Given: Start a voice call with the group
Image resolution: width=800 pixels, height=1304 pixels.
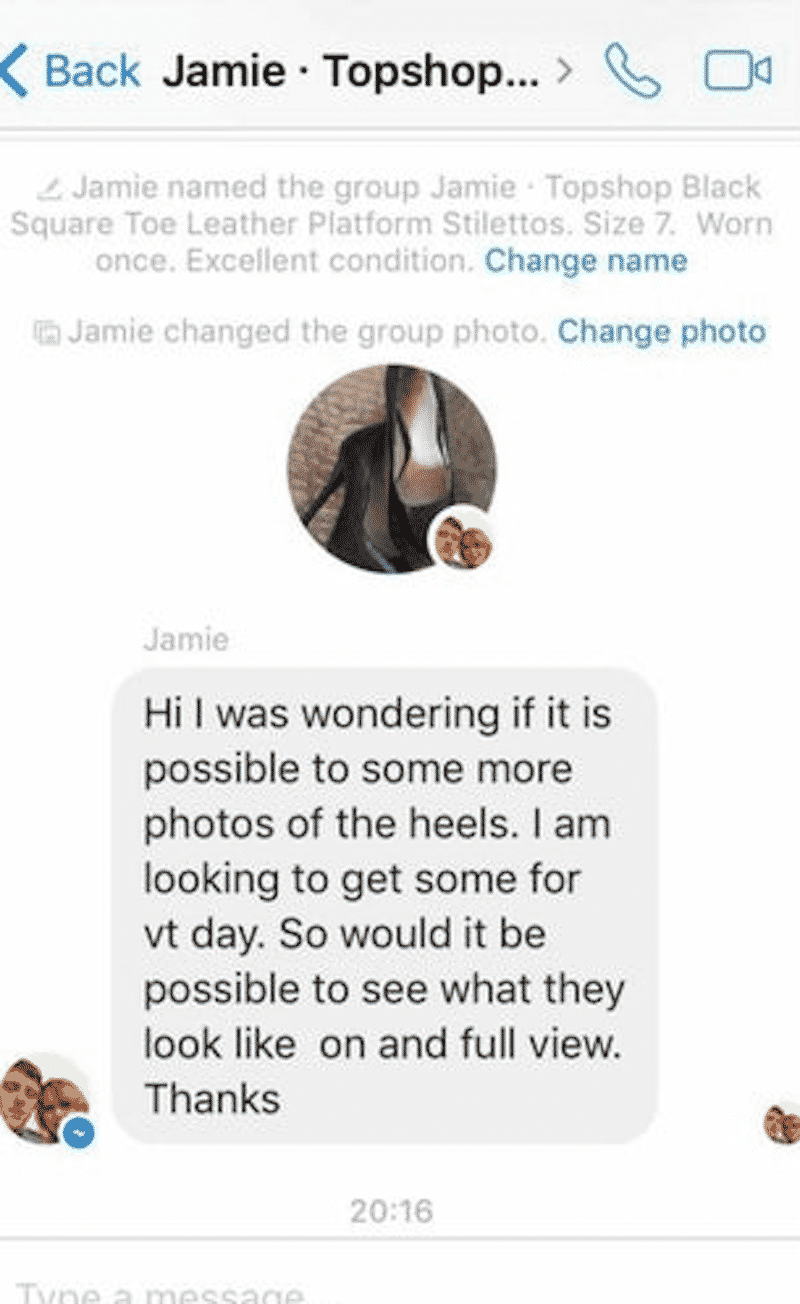Looking at the screenshot, I should click(x=633, y=72).
